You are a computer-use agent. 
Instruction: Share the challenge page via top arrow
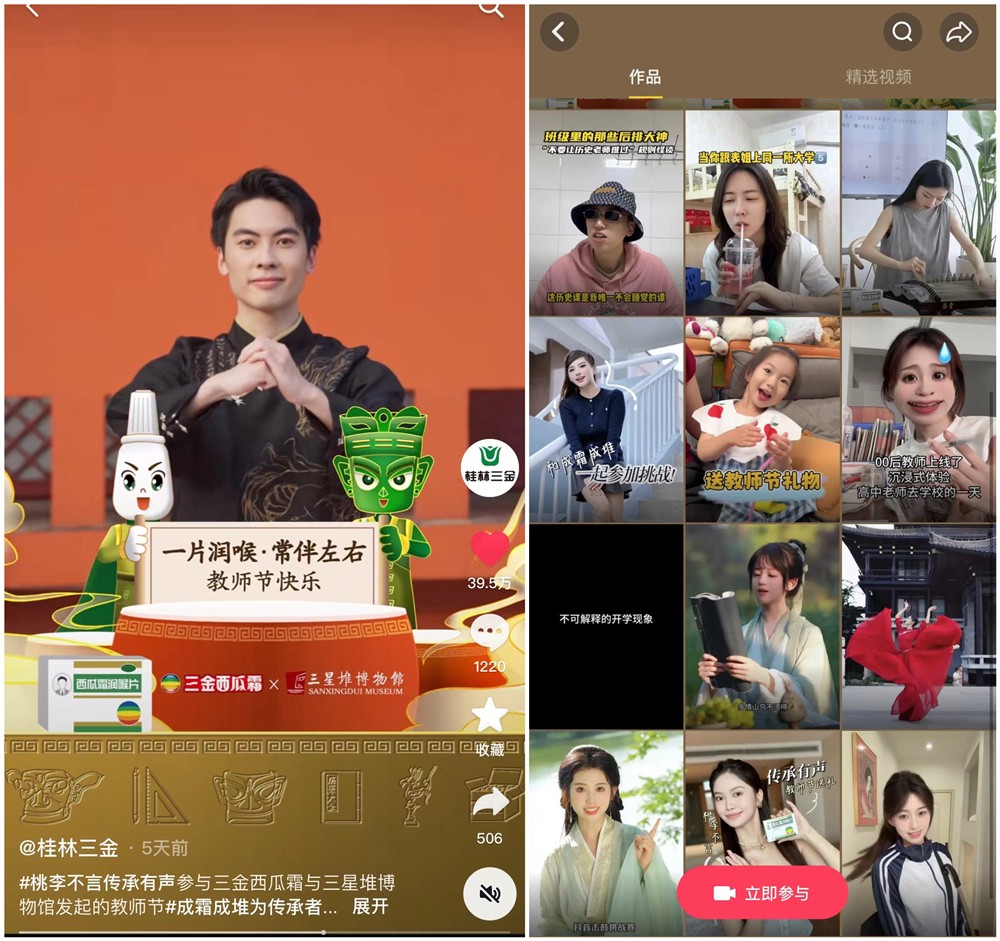[x=958, y=32]
